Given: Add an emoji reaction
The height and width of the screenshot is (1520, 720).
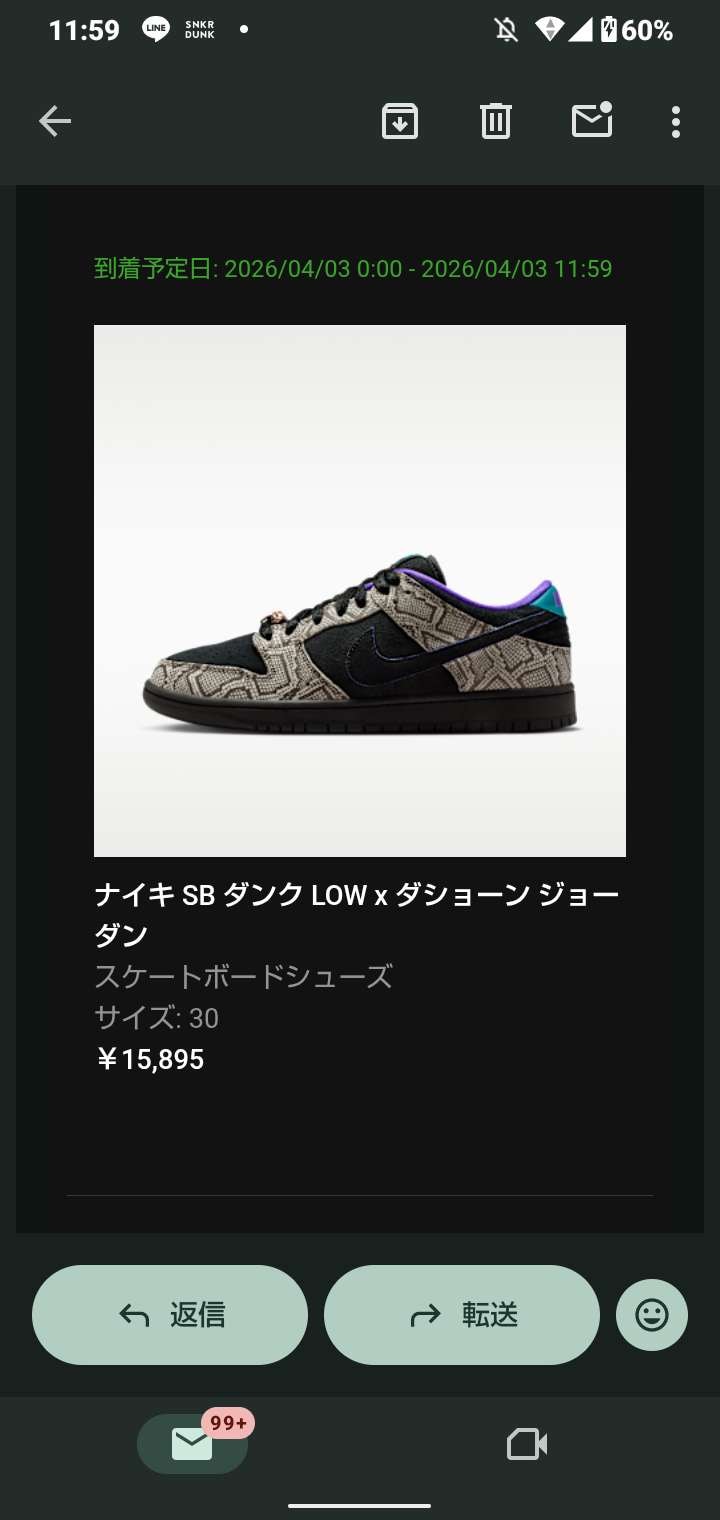Looking at the screenshot, I should pyautogui.click(x=652, y=1315).
